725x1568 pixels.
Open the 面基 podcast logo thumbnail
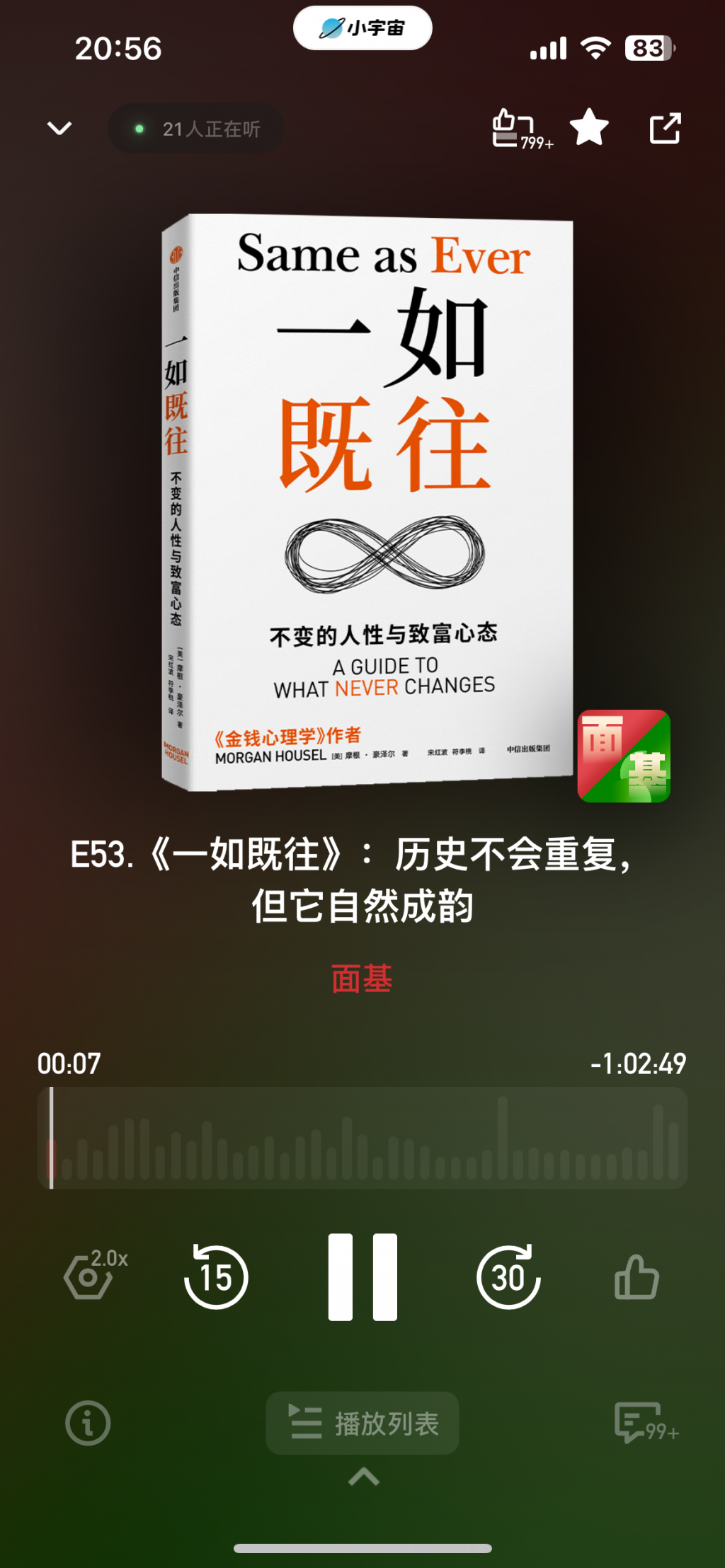(x=624, y=756)
